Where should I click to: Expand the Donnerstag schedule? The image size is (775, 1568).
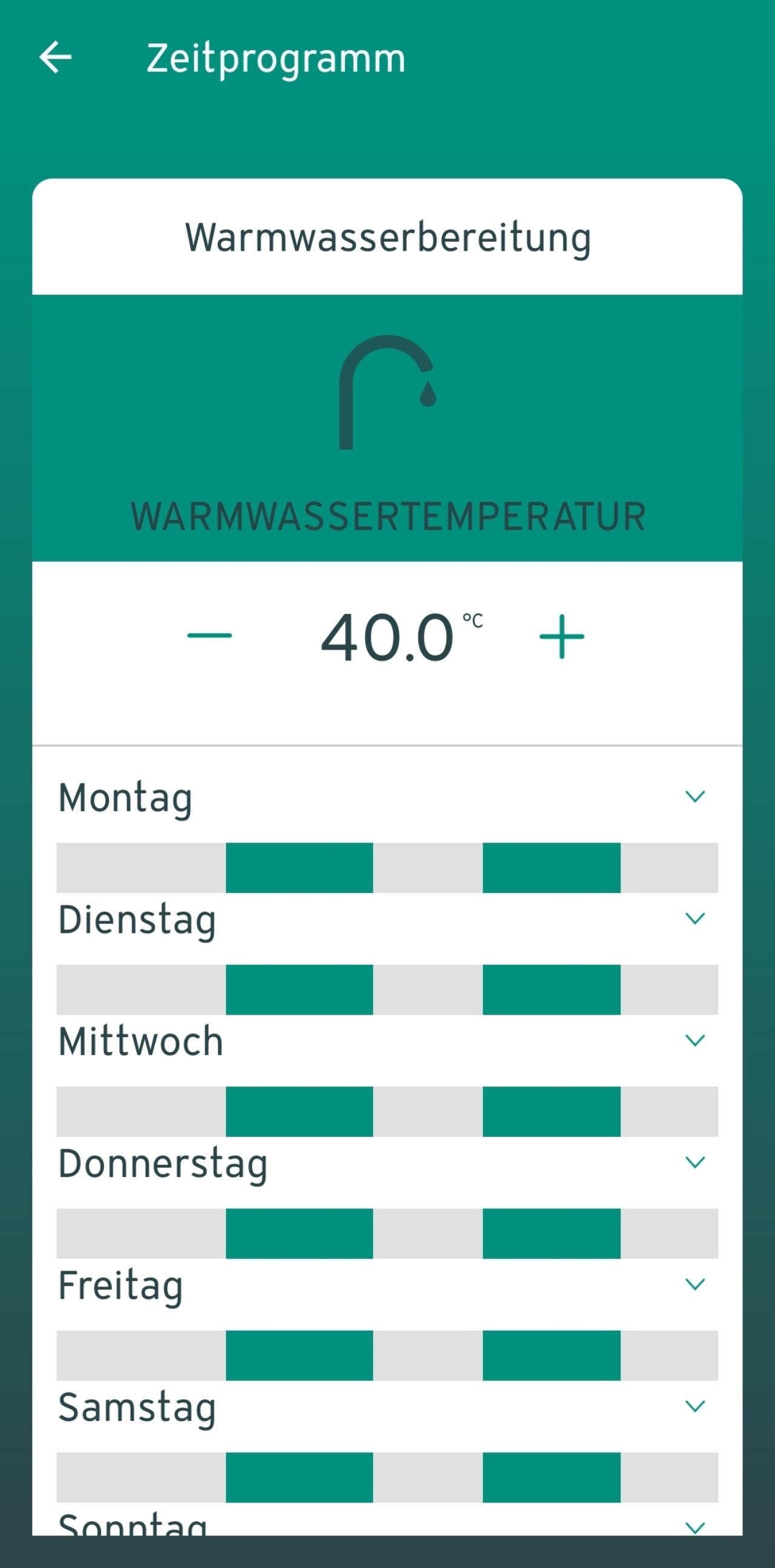pos(694,1162)
